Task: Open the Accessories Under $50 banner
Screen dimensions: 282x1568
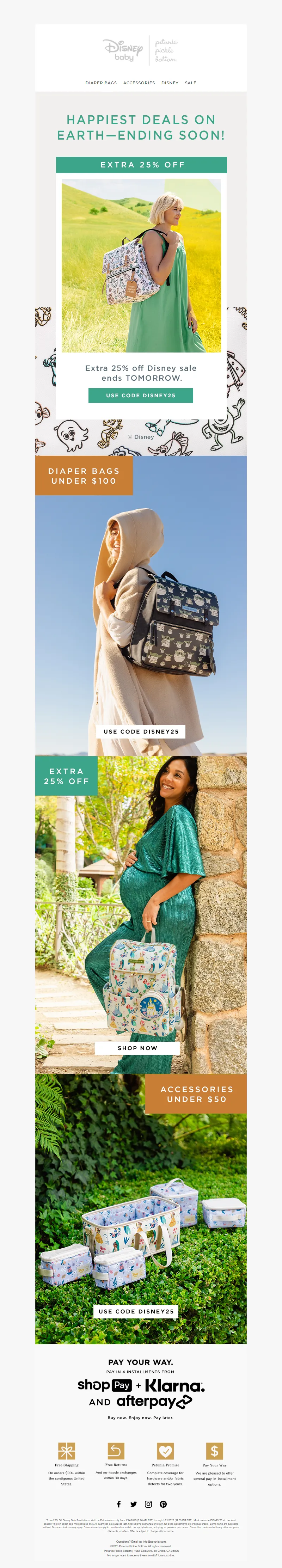Action: click(196, 1094)
